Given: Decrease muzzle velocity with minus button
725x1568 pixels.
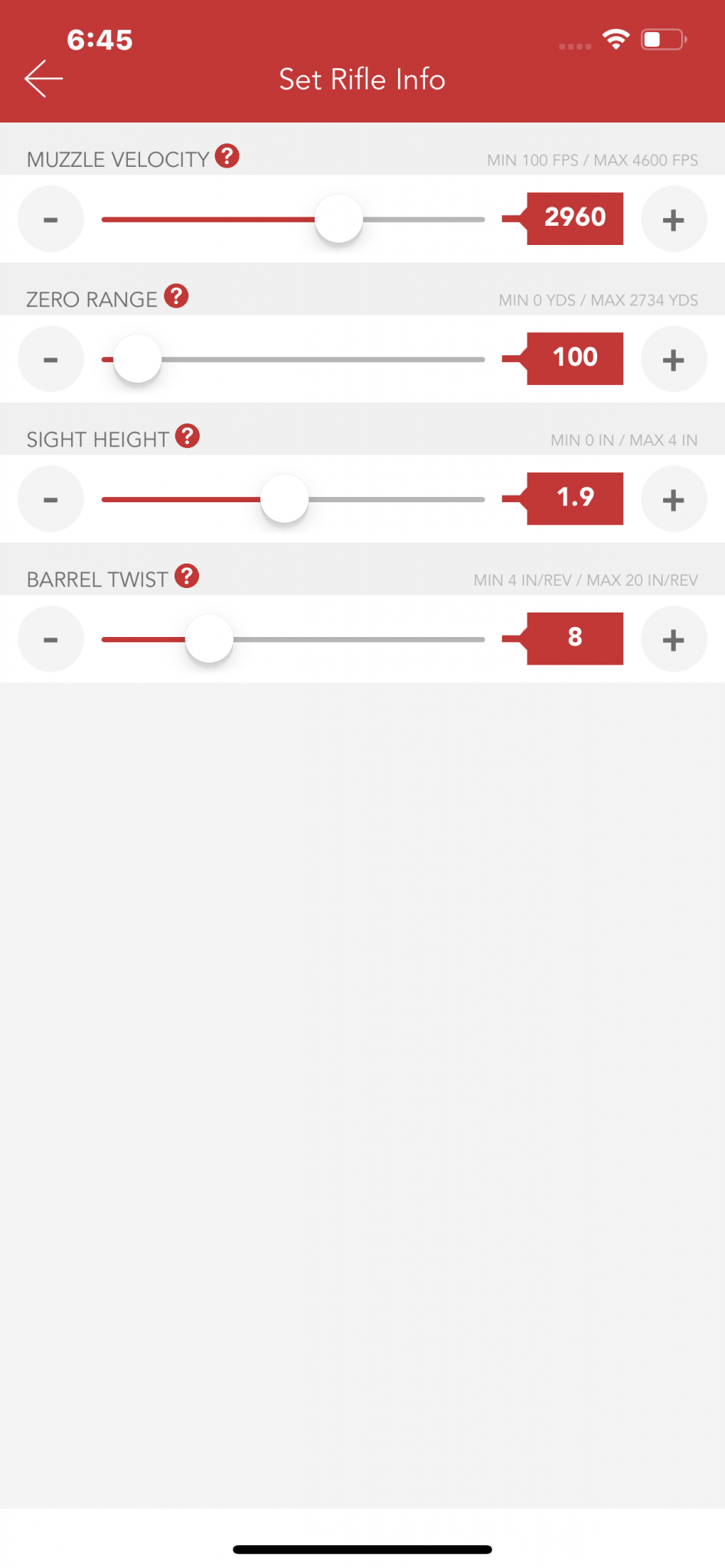Looking at the screenshot, I should pyautogui.click(x=51, y=219).
